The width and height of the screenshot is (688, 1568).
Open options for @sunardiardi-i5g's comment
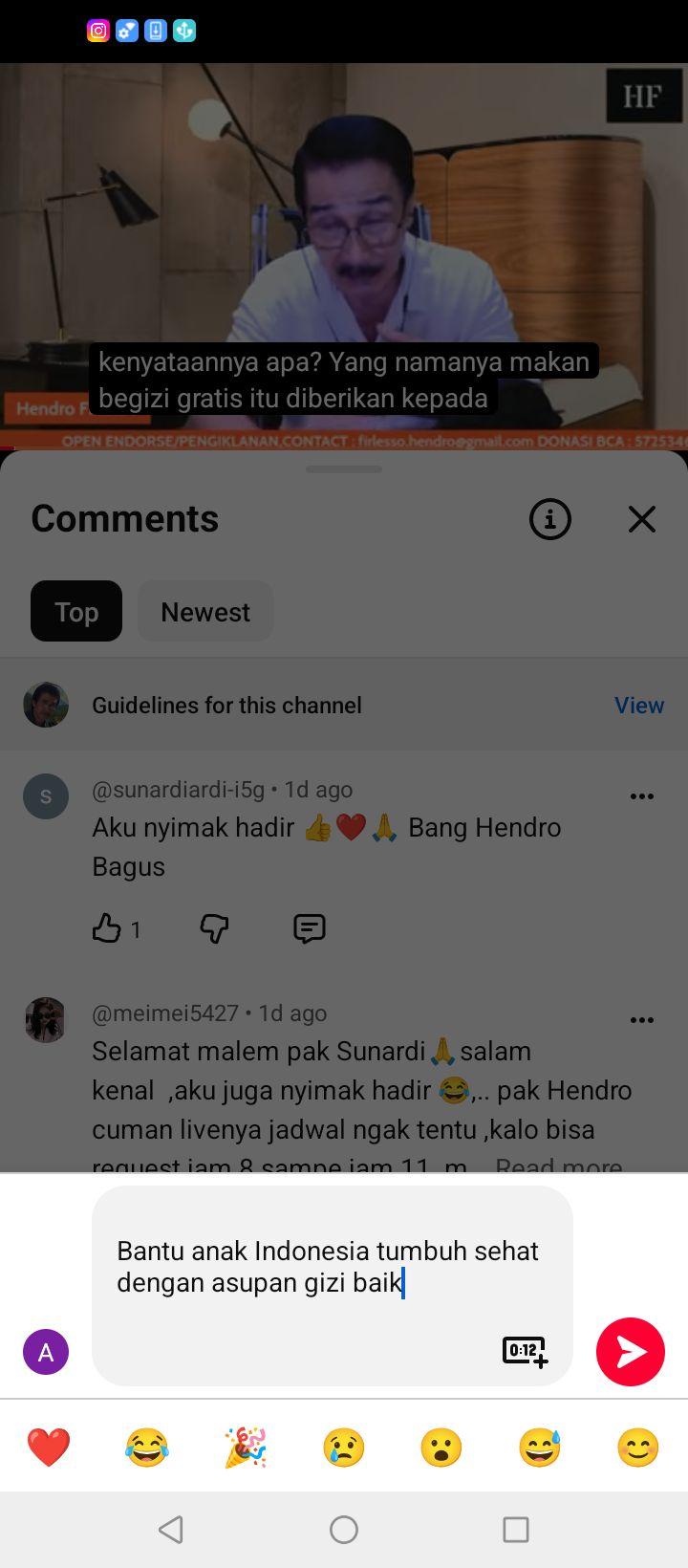point(642,795)
